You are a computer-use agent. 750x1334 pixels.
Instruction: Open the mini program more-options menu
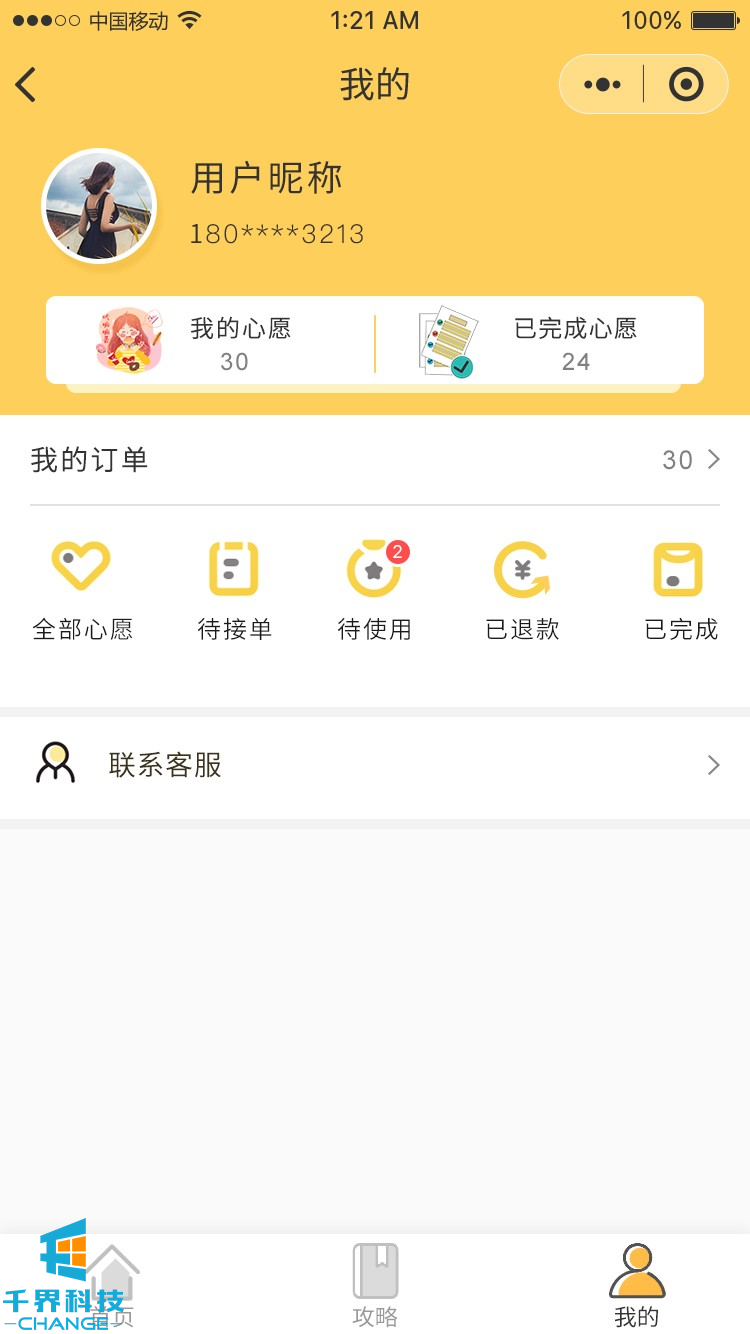[x=602, y=85]
